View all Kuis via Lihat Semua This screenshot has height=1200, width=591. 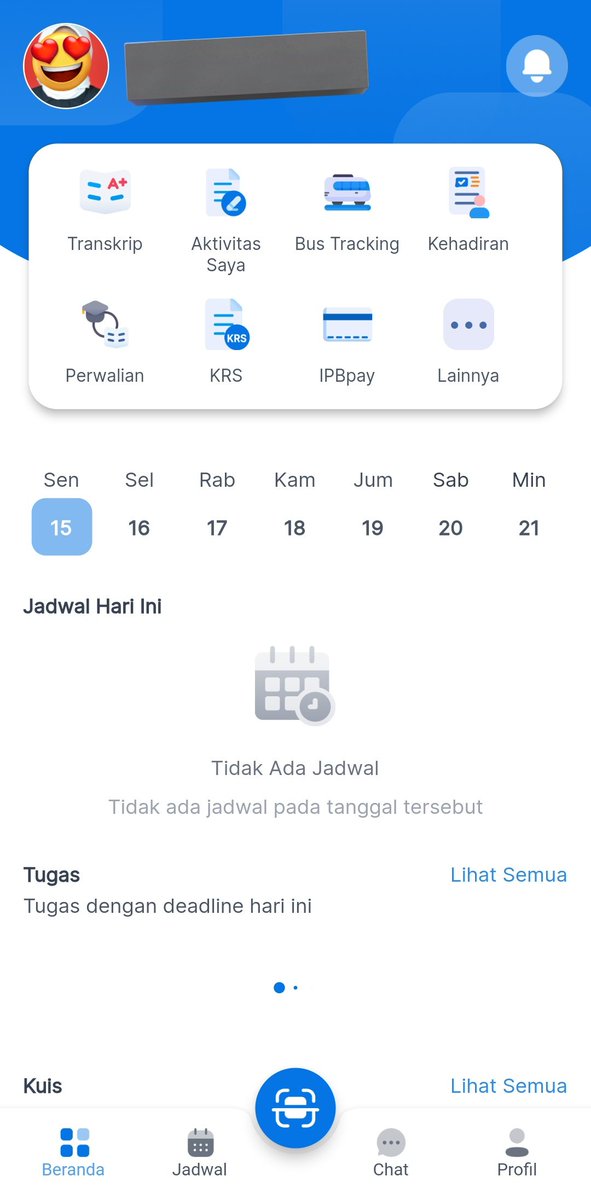509,1086
